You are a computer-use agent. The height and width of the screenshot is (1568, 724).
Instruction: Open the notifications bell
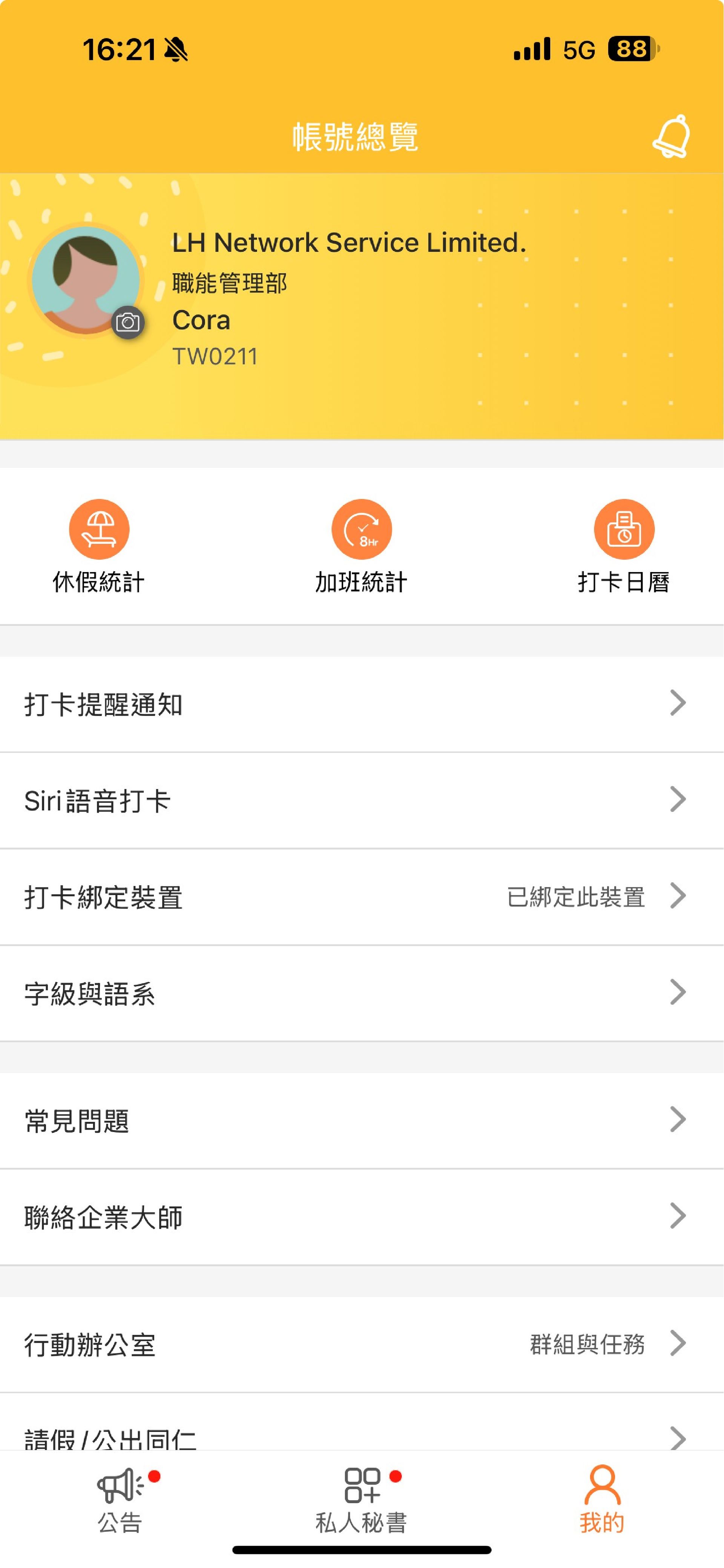671,136
